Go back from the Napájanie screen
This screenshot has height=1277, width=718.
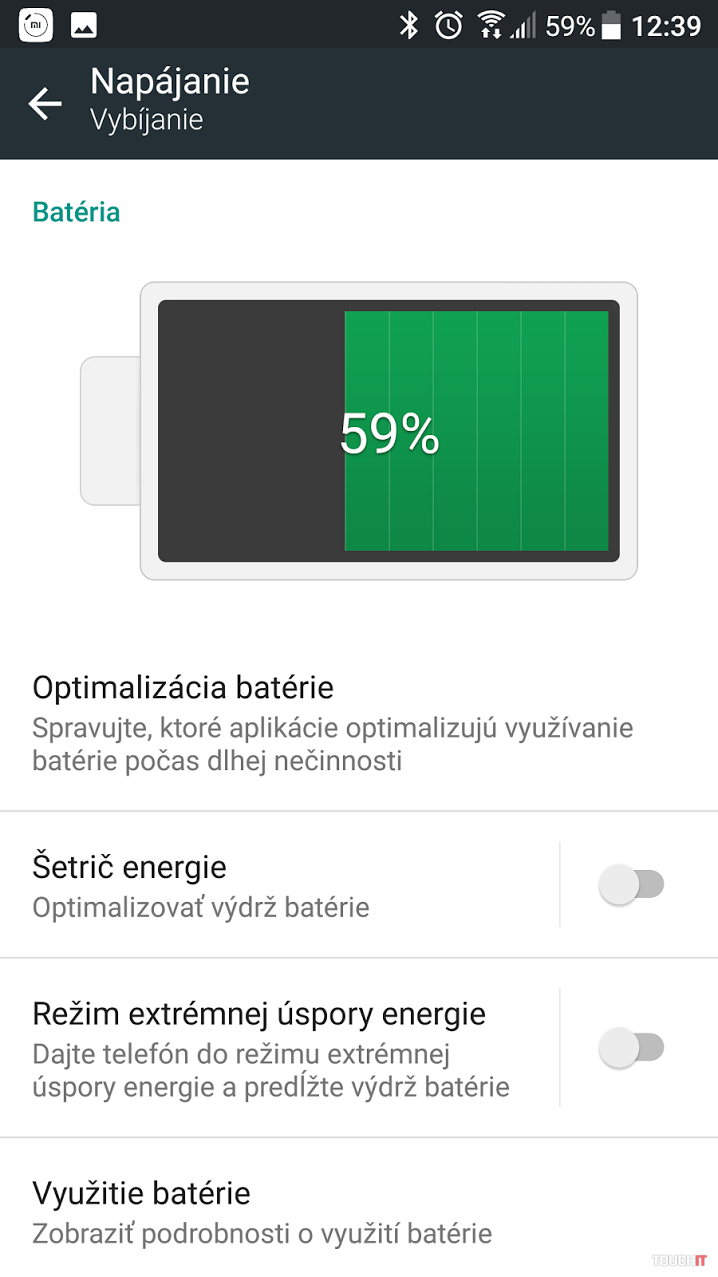45,103
